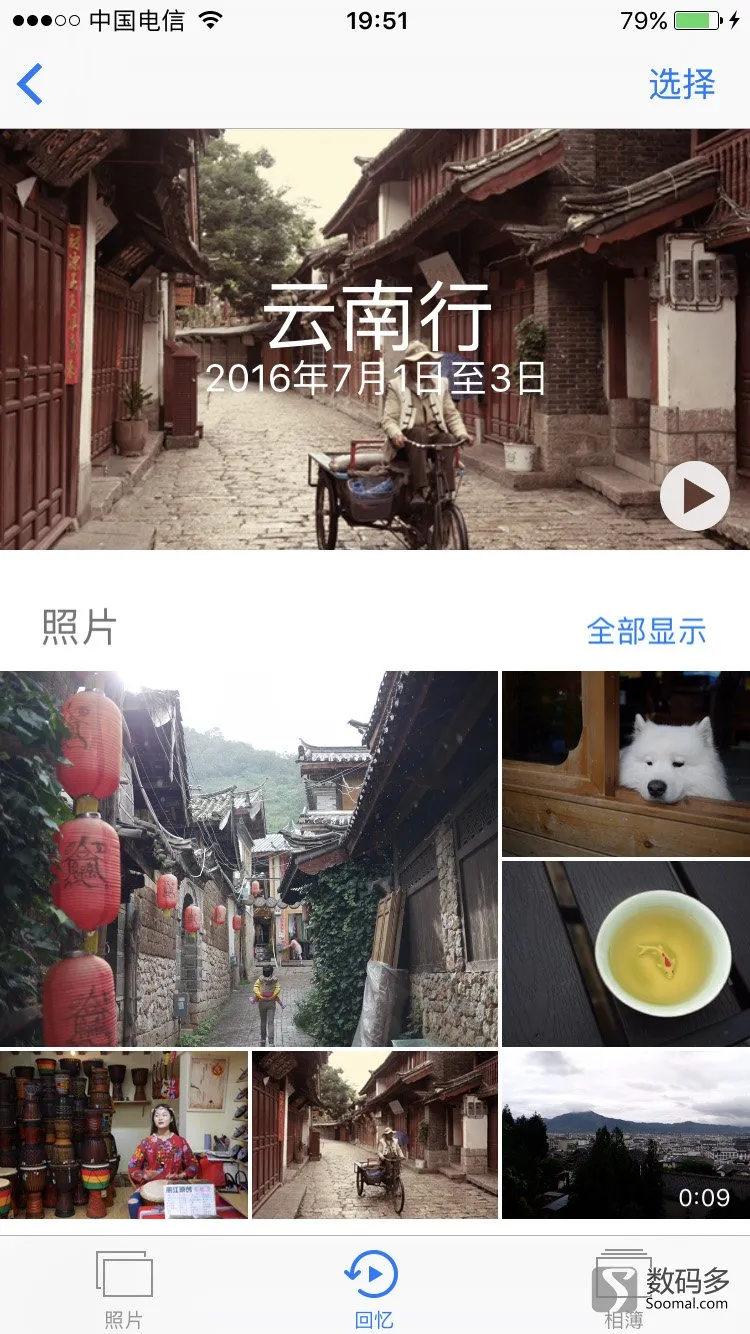Switch to the 相簿 tab
Viewport: 750px width, 1334px height.
pyautogui.click(x=624, y=1288)
